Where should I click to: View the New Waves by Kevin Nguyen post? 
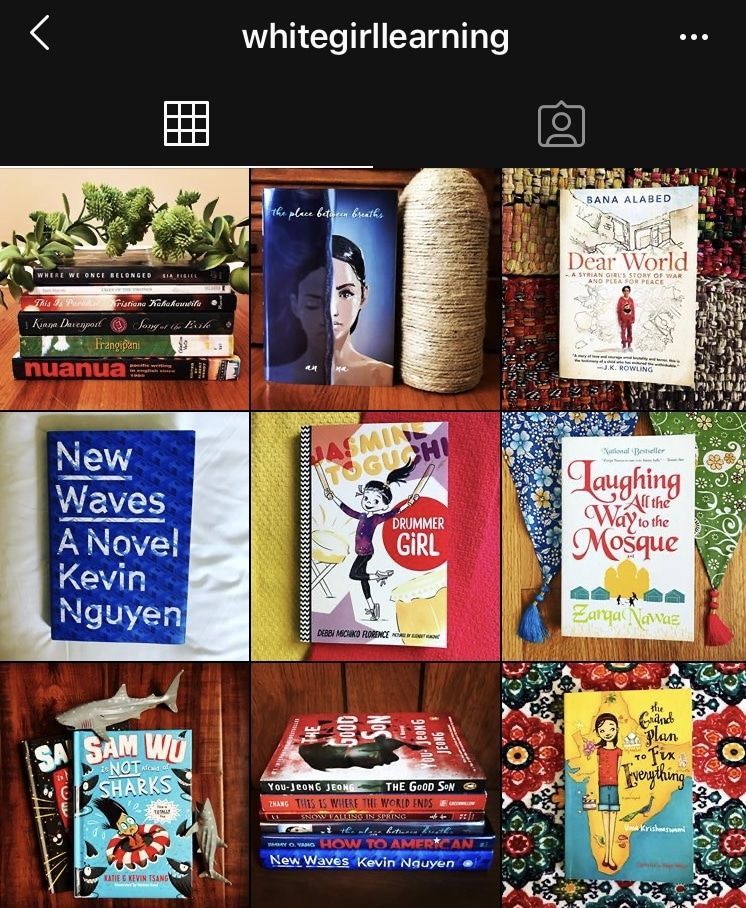124,537
